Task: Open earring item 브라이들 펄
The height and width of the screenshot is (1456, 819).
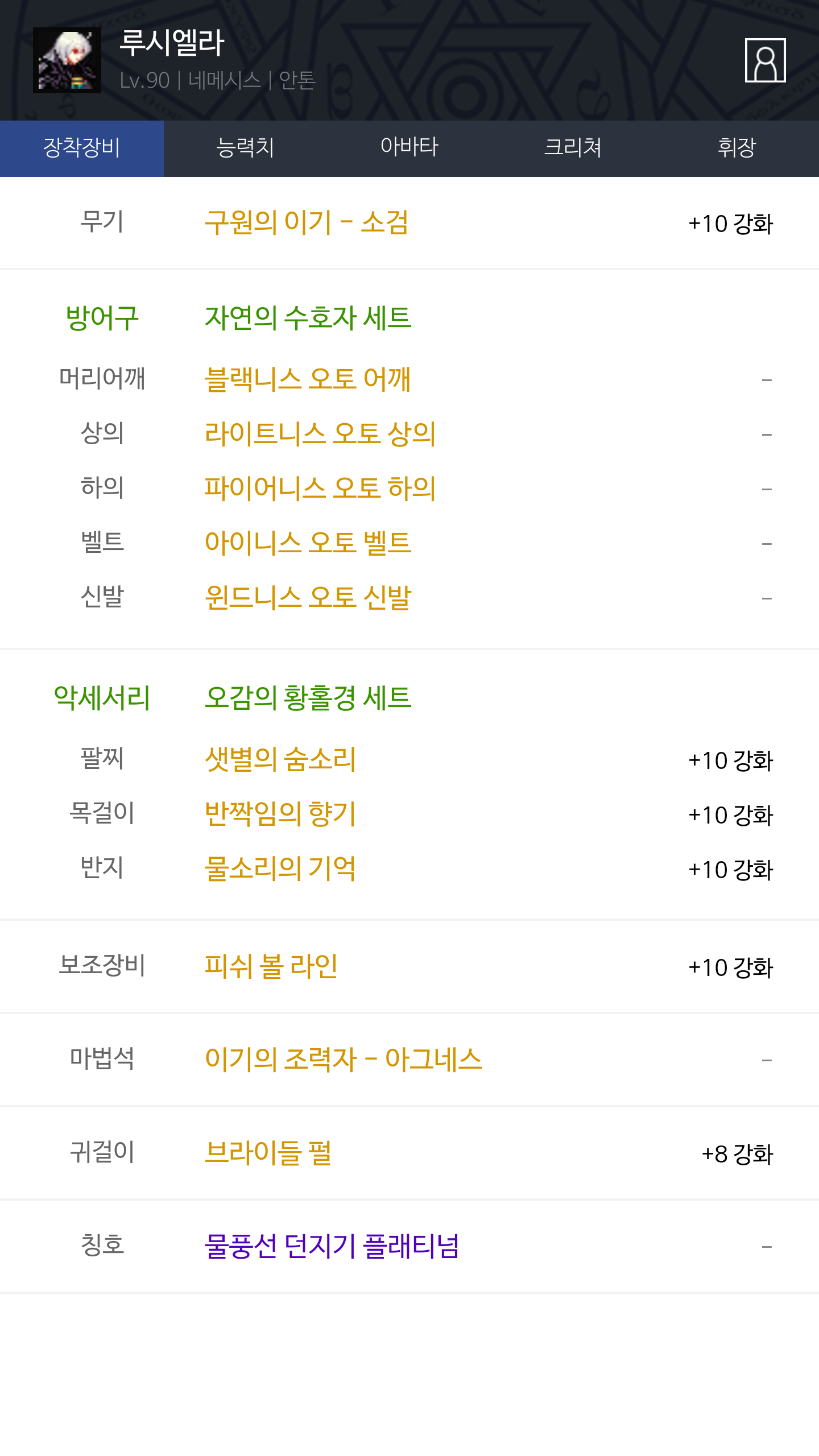Action: (x=268, y=1152)
